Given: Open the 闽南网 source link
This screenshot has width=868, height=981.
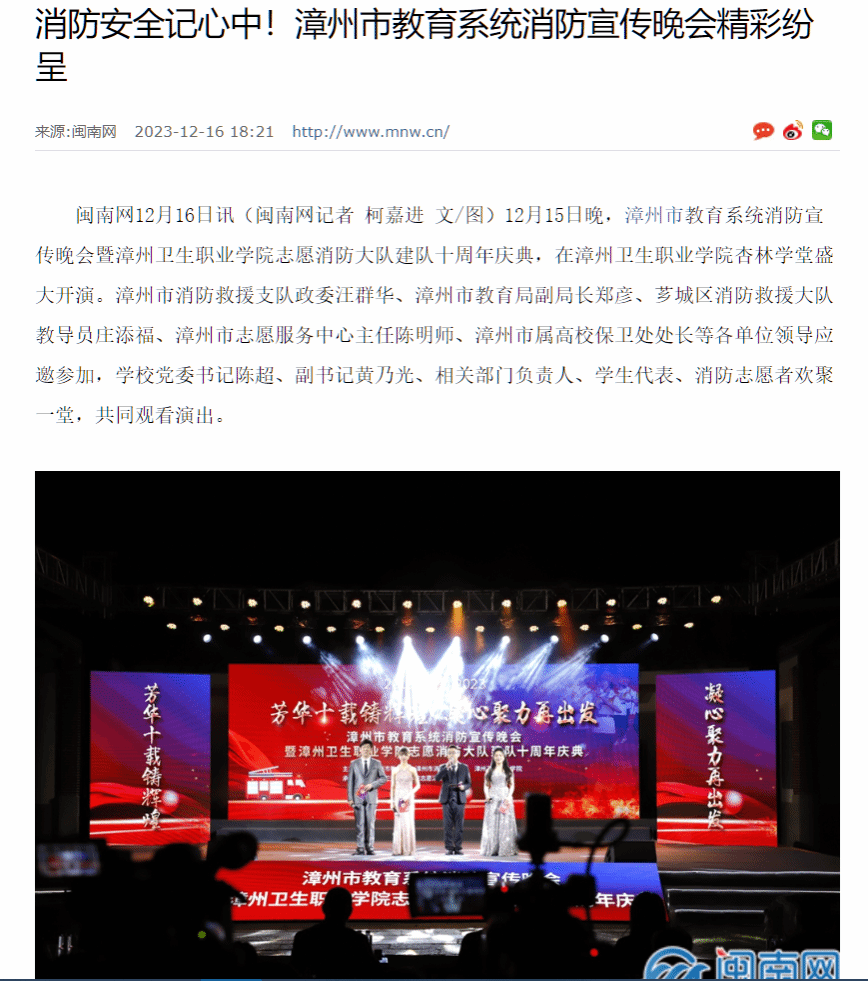Looking at the screenshot, I should point(94,132).
